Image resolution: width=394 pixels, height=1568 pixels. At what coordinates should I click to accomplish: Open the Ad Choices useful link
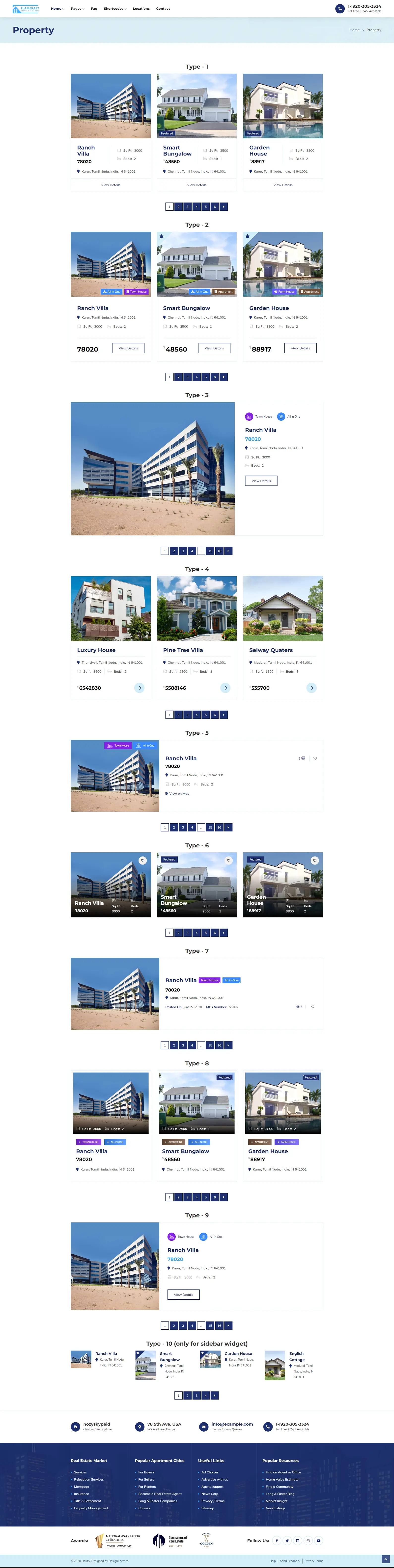point(210,1472)
